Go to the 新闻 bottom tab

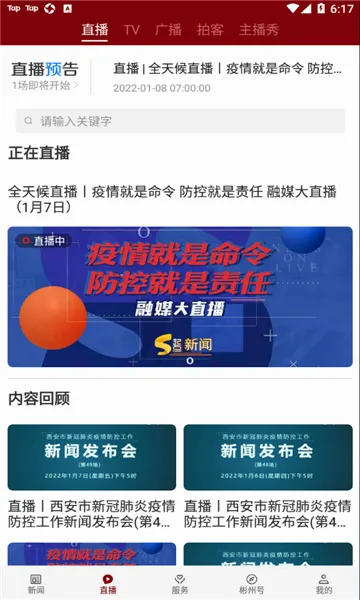point(36,584)
